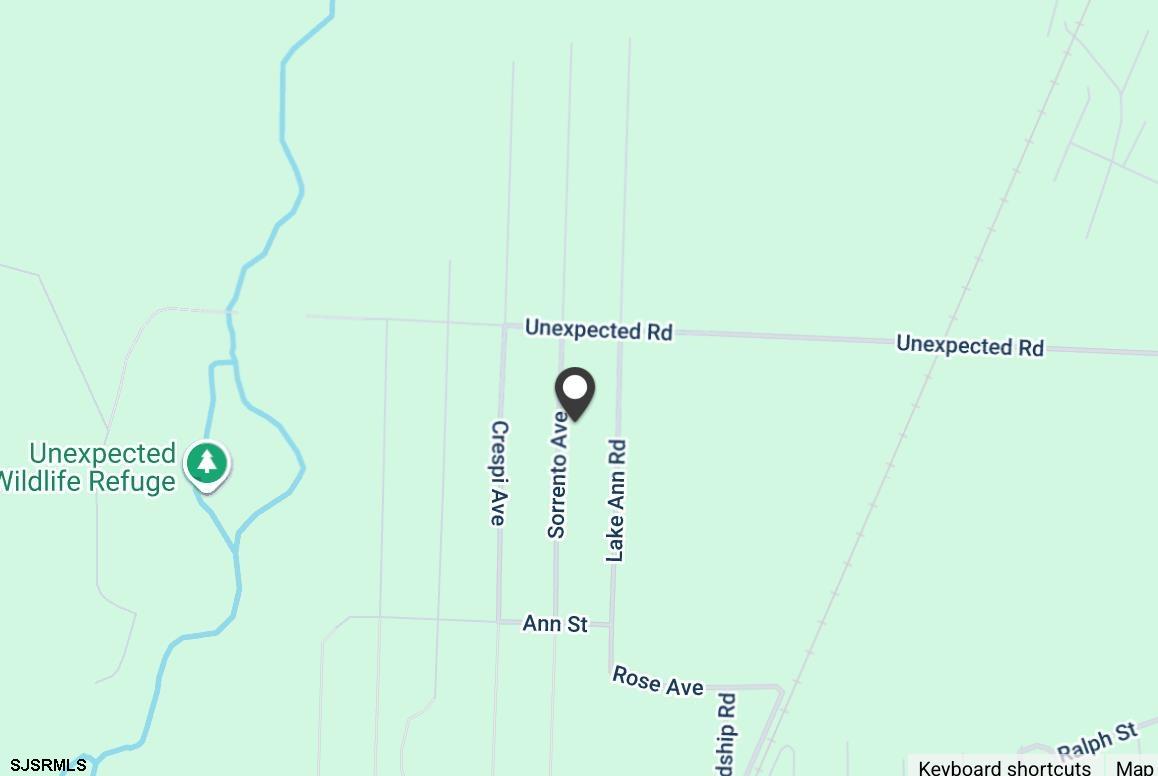The width and height of the screenshot is (1158, 776).
Task: Tap the dark location pin on Sorrento Ave
Action: click(575, 391)
